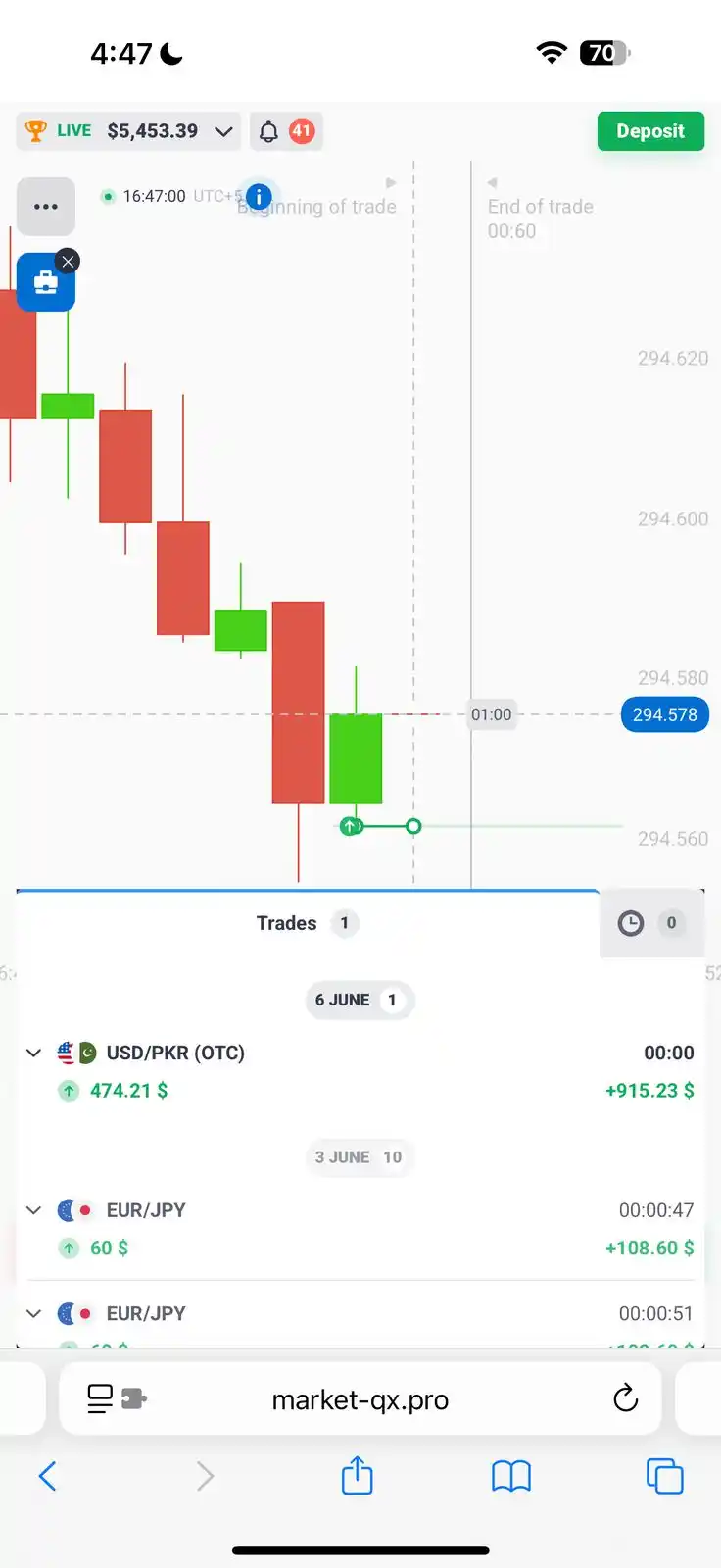Tap the 294.578 current price label
Screen dimensions: 721x1568
pos(664,714)
